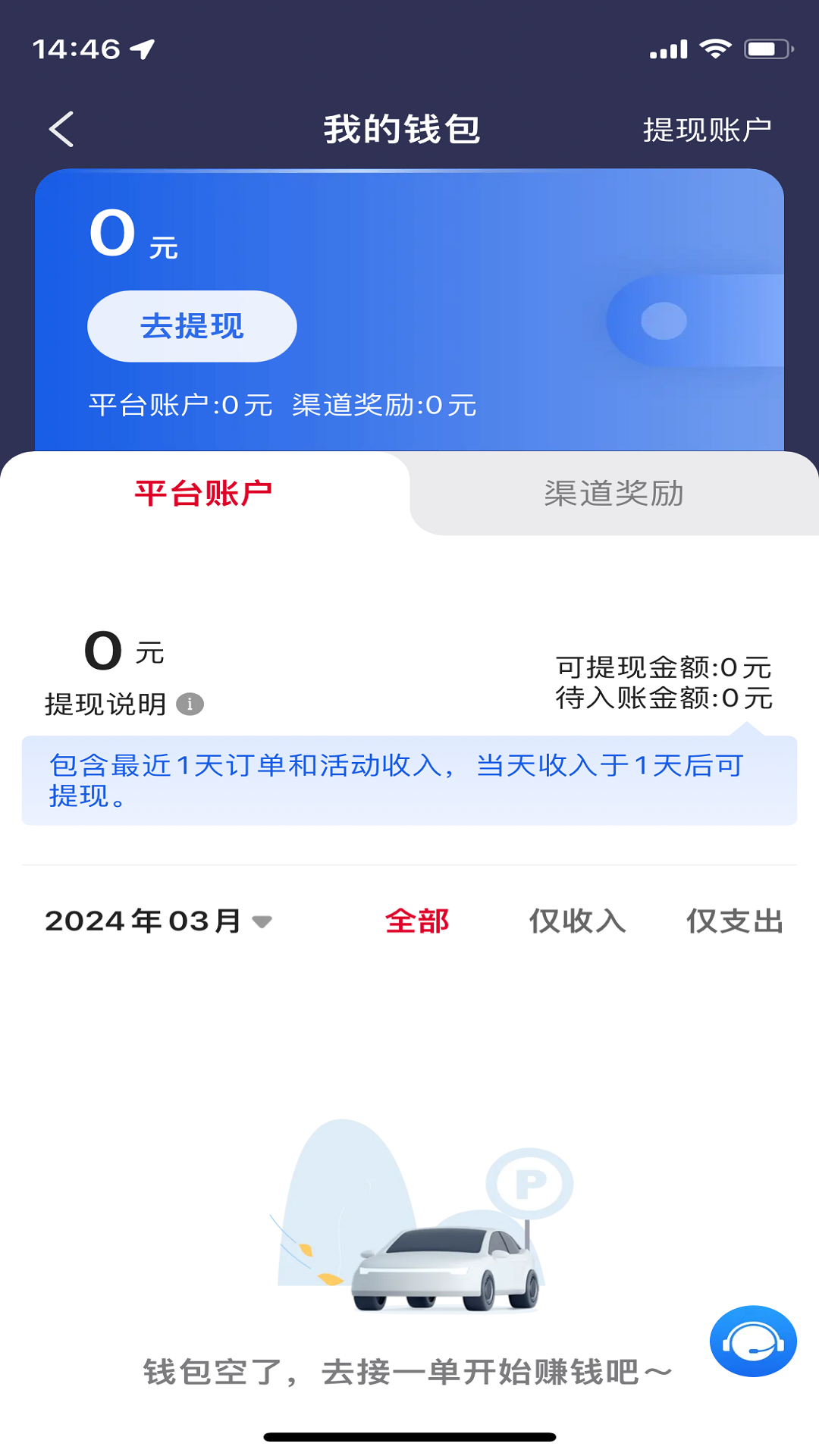Switch to the 渠道奖励 tab
The image size is (819, 1456).
coord(614,494)
